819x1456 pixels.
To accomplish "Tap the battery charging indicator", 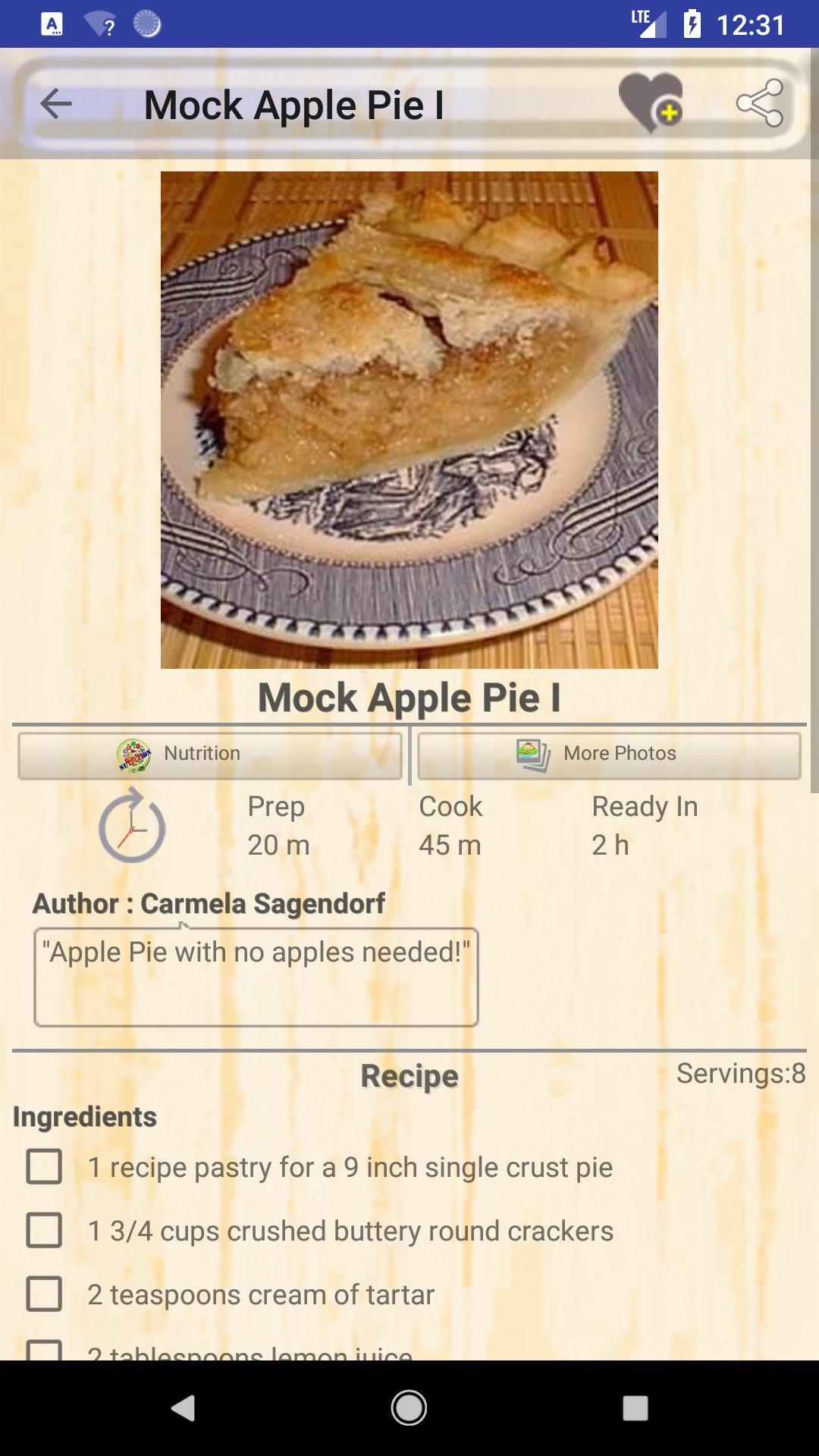I will click(x=692, y=23).
